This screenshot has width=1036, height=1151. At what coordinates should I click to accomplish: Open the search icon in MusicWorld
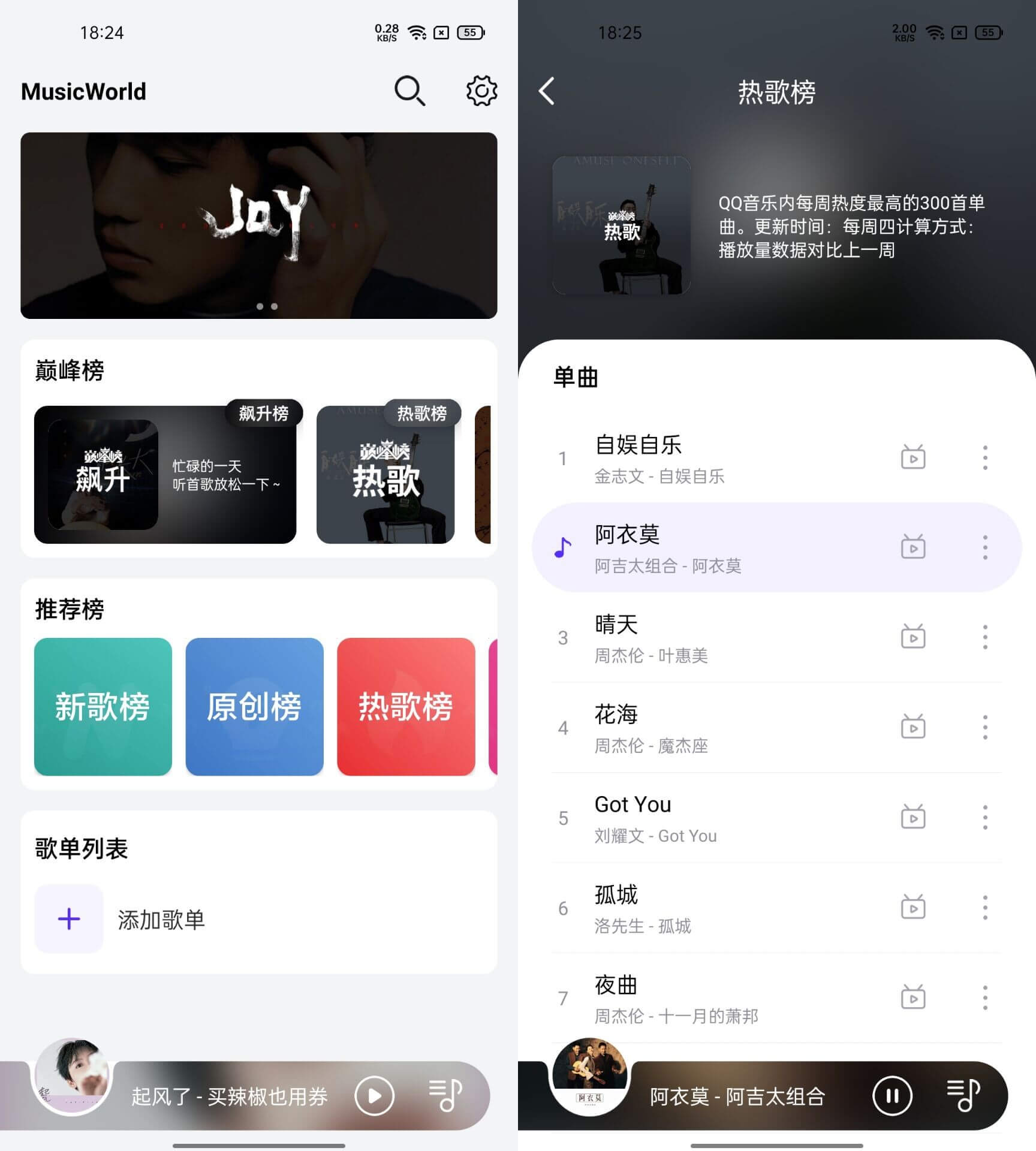coord(410,91)
